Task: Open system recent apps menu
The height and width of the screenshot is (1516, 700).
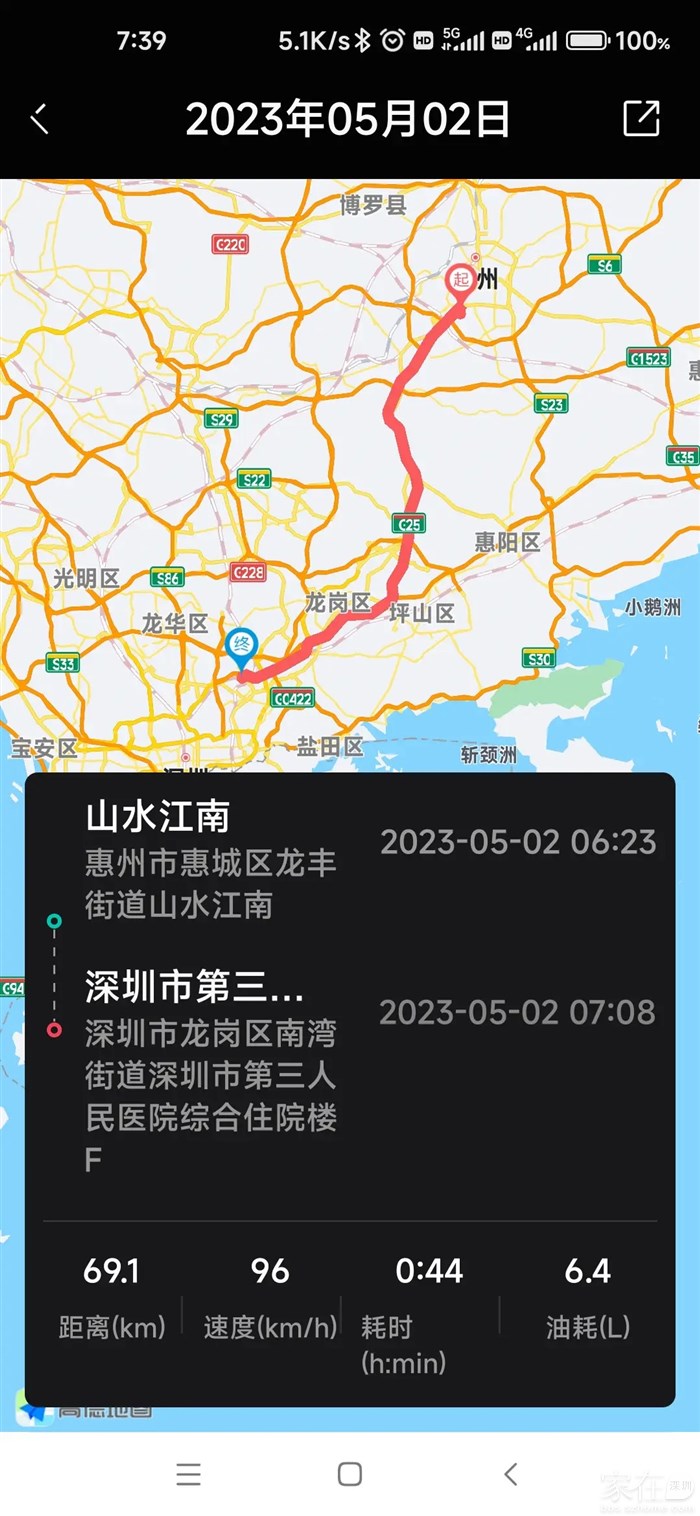Action: (188, 1473)
